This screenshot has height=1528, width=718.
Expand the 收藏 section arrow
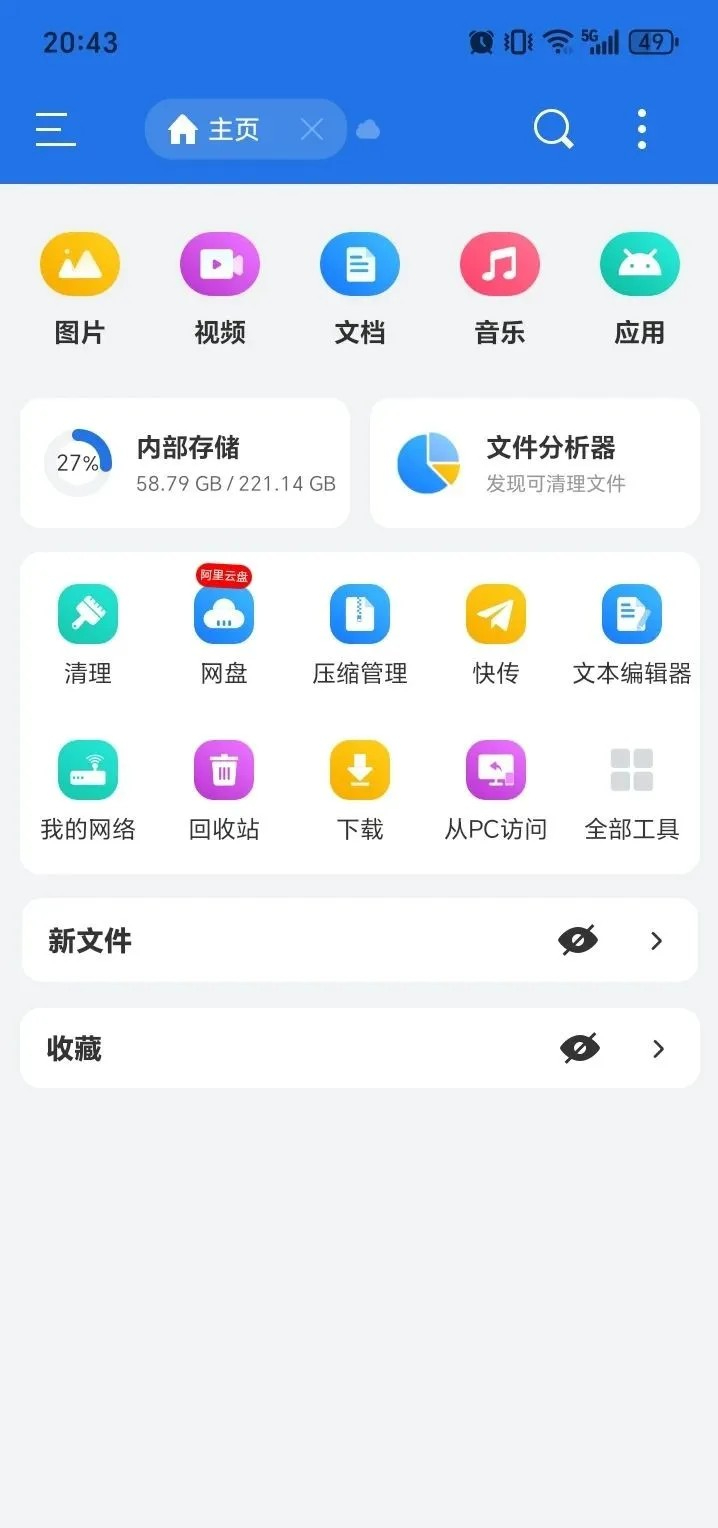point(658,1048)
